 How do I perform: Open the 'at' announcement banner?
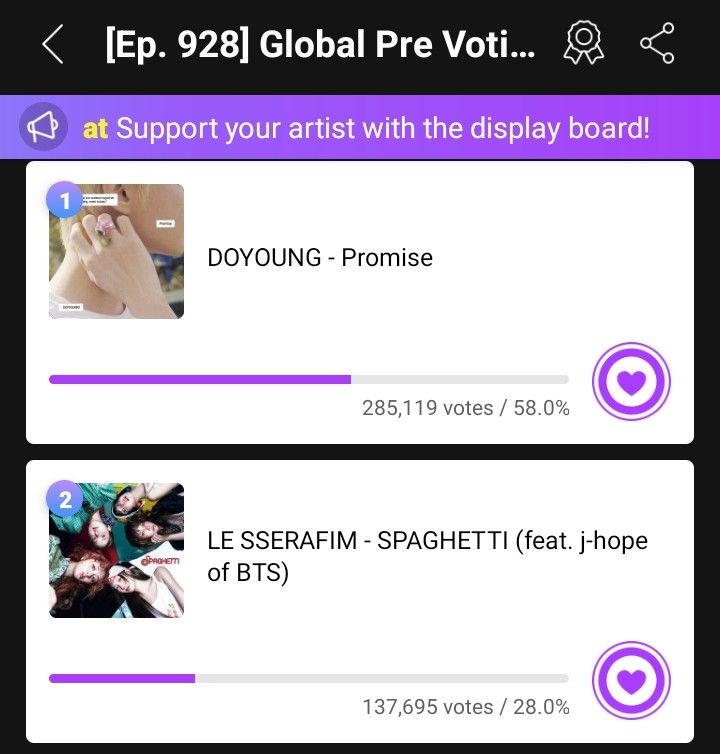coord(360,128)
